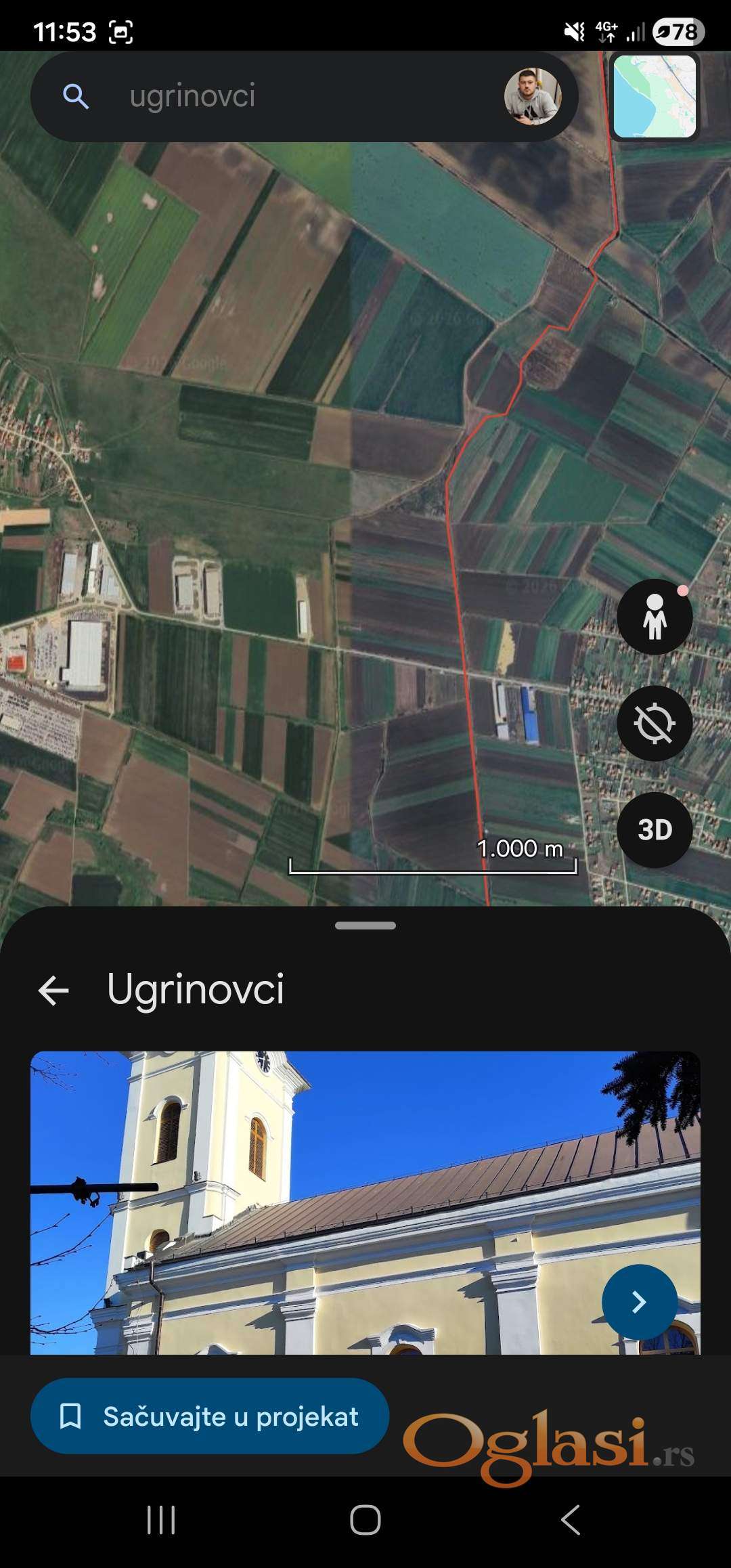Screen dimensions: 731x1568
Task: Show the next Ugrinovci photo
Action: (639, 1301)
